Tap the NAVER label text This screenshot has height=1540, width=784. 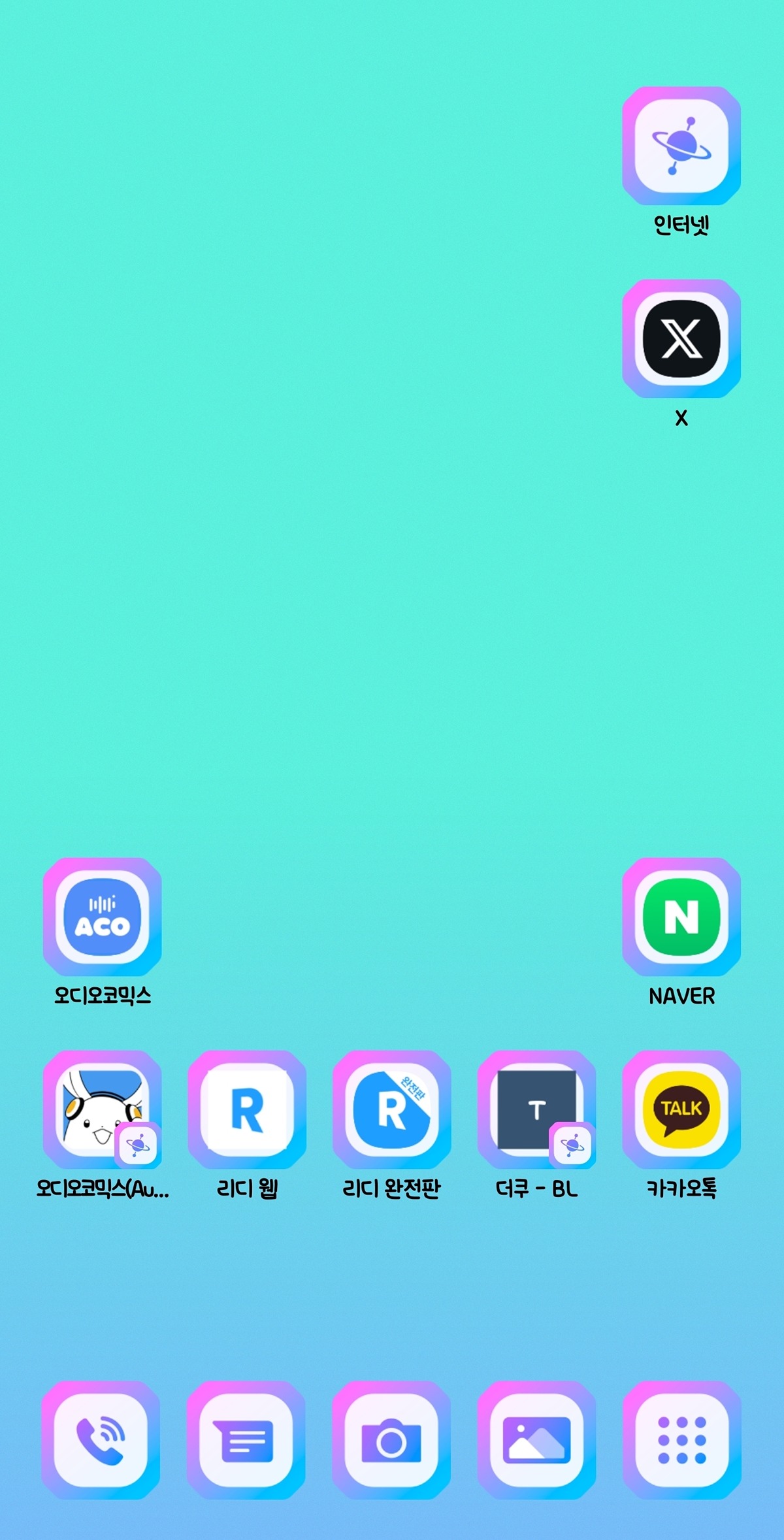[x=681, y=996]
